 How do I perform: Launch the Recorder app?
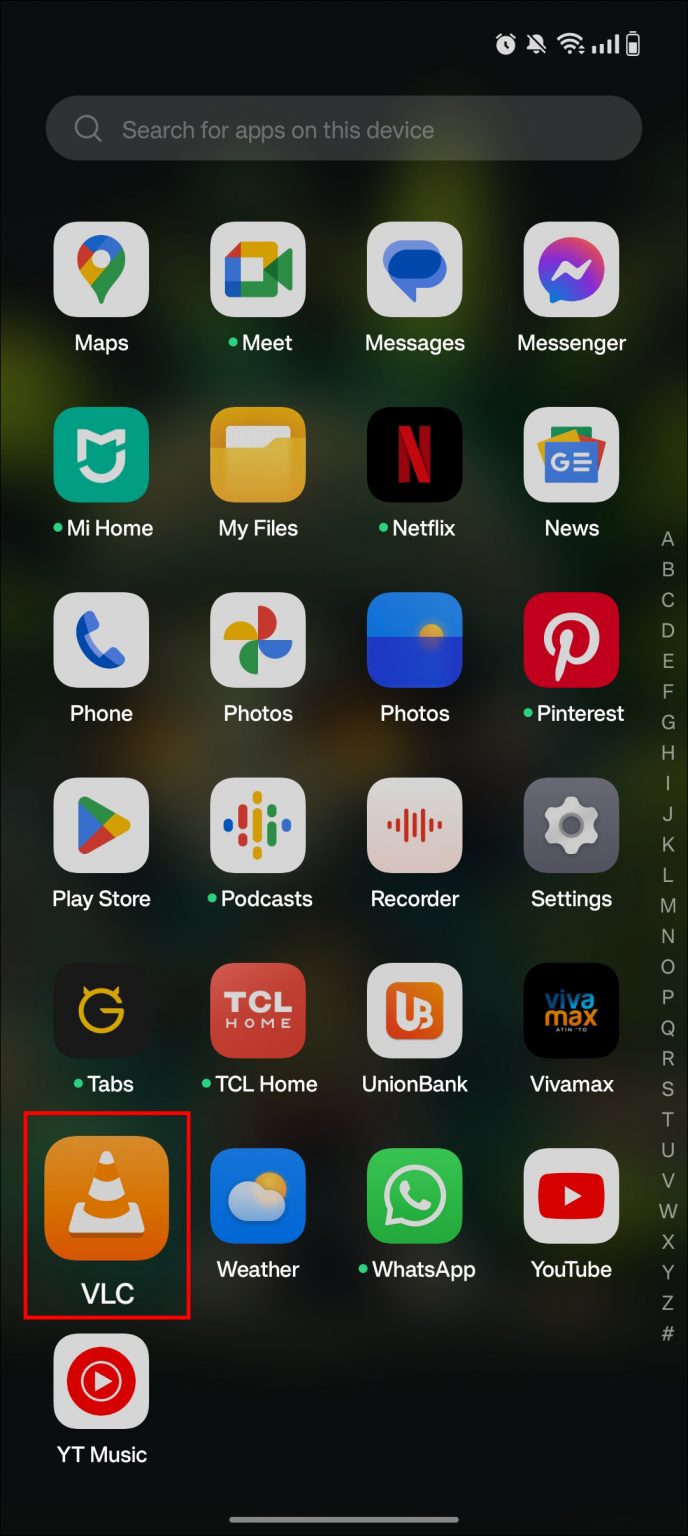tap(415, 826)
